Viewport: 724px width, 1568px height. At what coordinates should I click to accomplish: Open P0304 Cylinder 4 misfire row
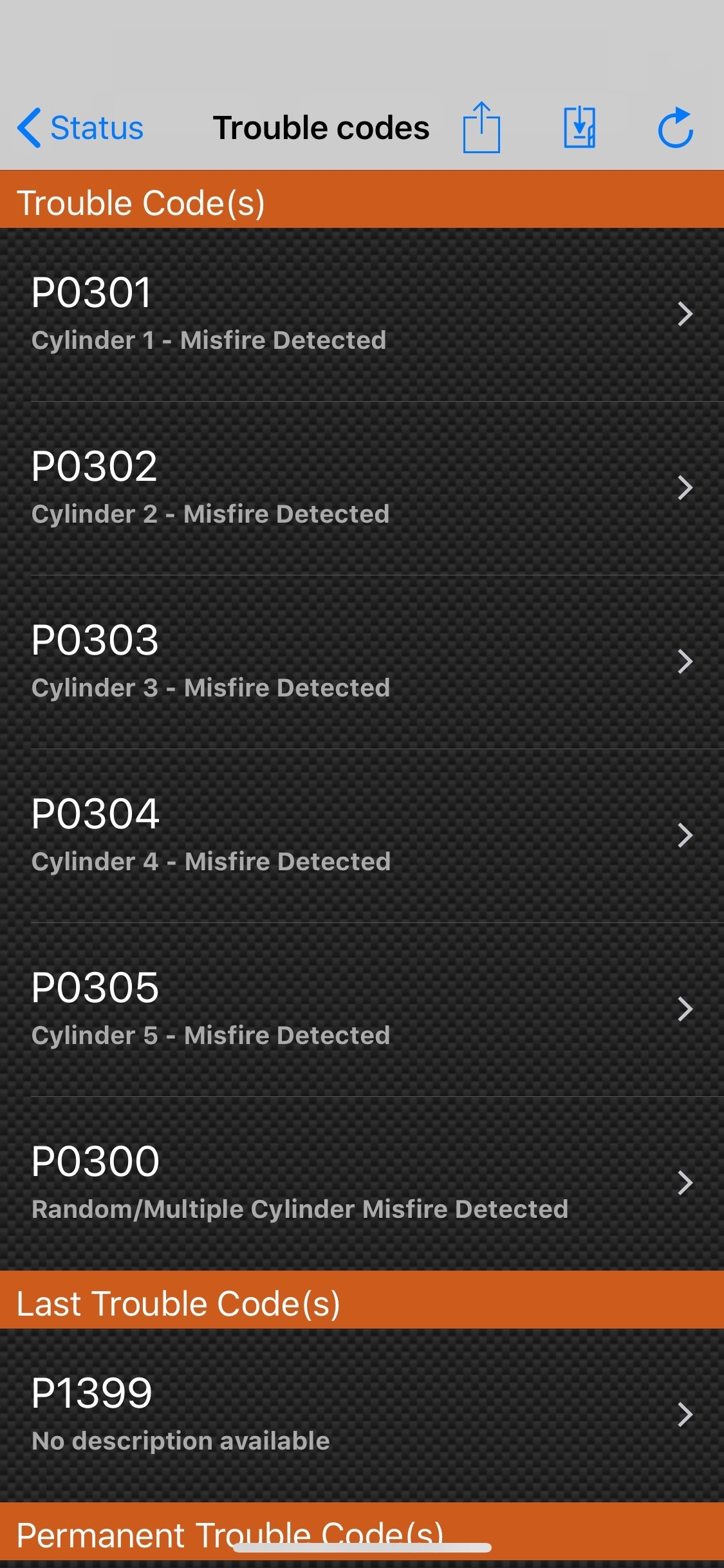pyautogui.click(x=362, y=835)
